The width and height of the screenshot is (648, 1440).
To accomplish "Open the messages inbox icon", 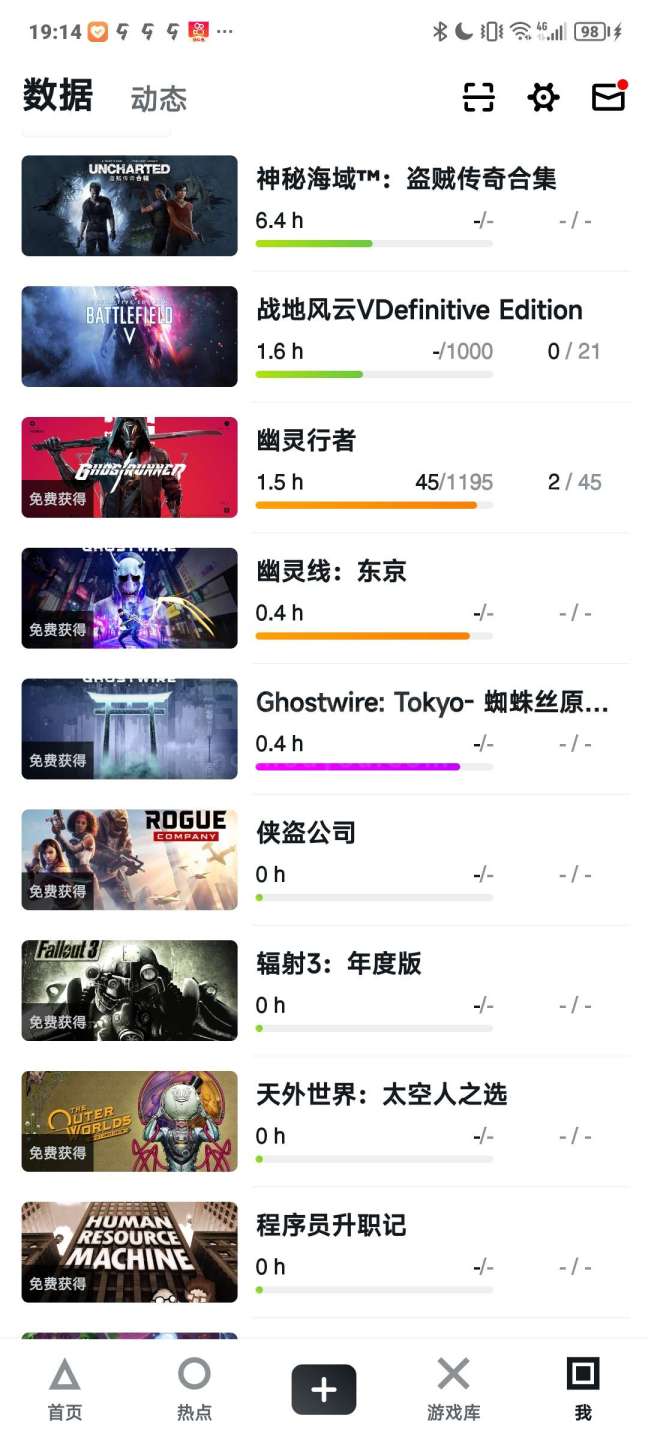I will click(x=608, y=96).
